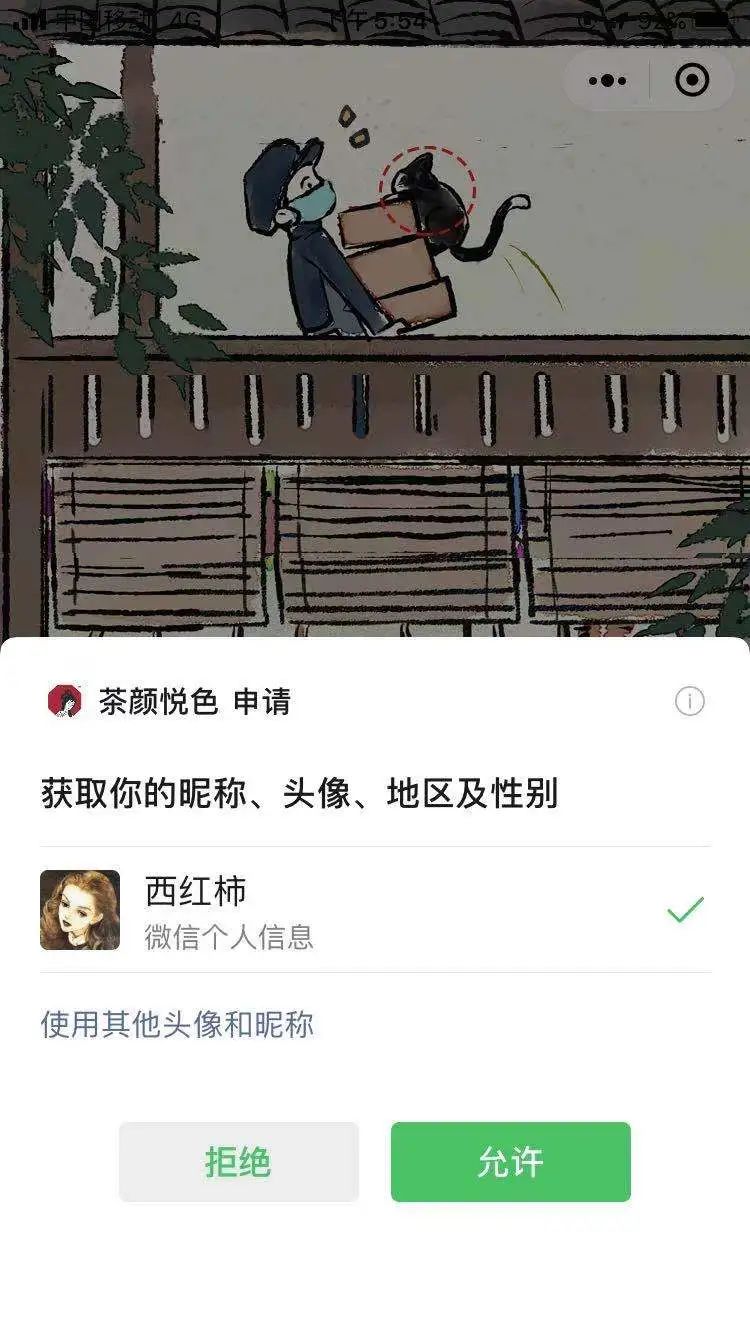
Task: Tap 允许 to grant access
Action: 510,1162
